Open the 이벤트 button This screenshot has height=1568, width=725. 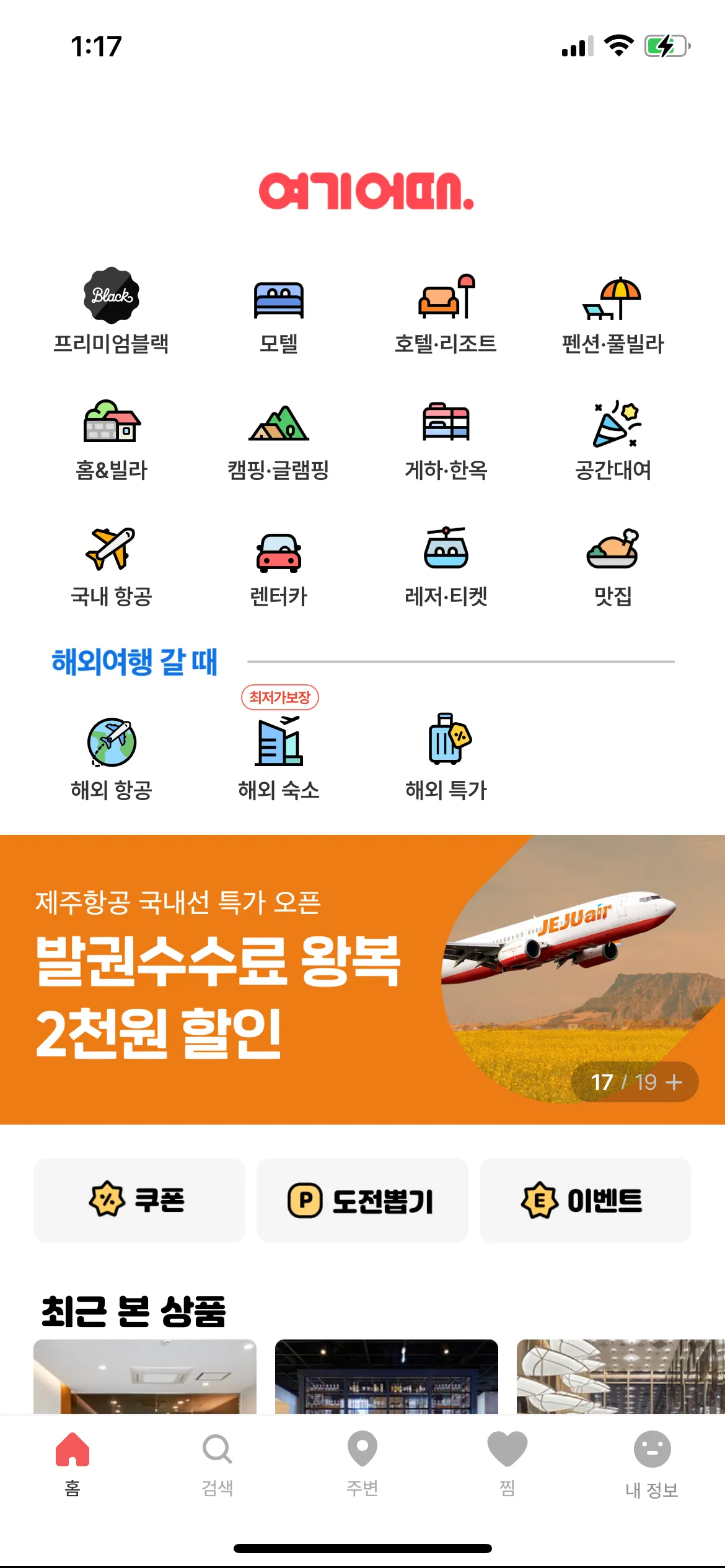click(585, 1200)
